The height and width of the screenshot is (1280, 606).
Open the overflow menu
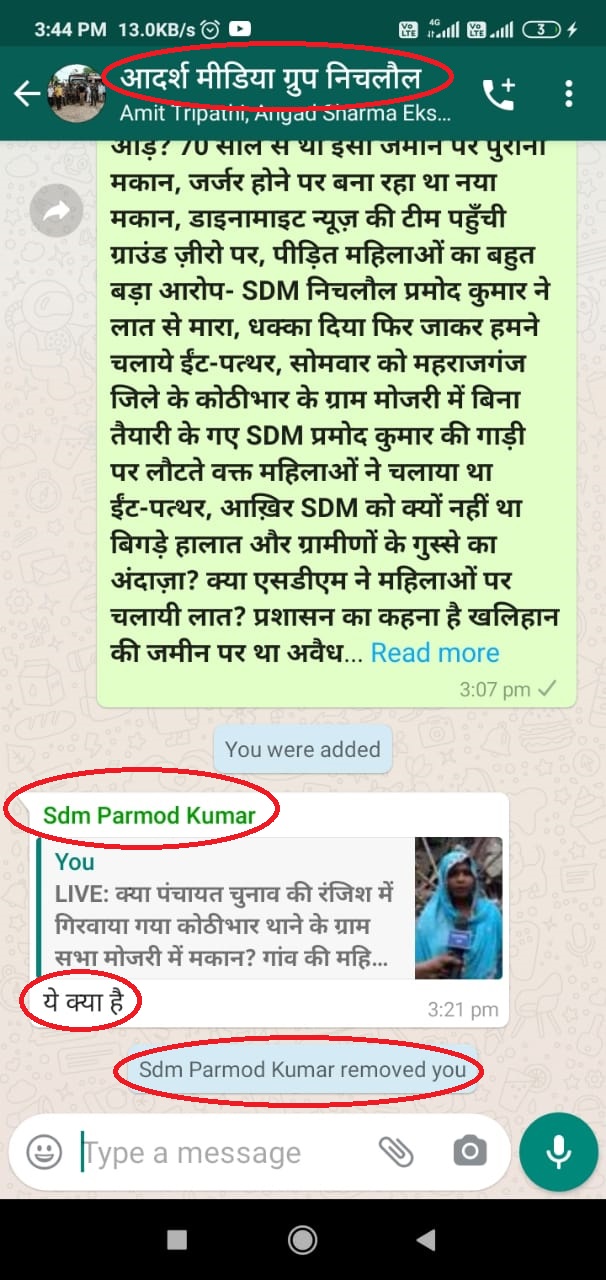pyautogui.click(x=568, y=94)
